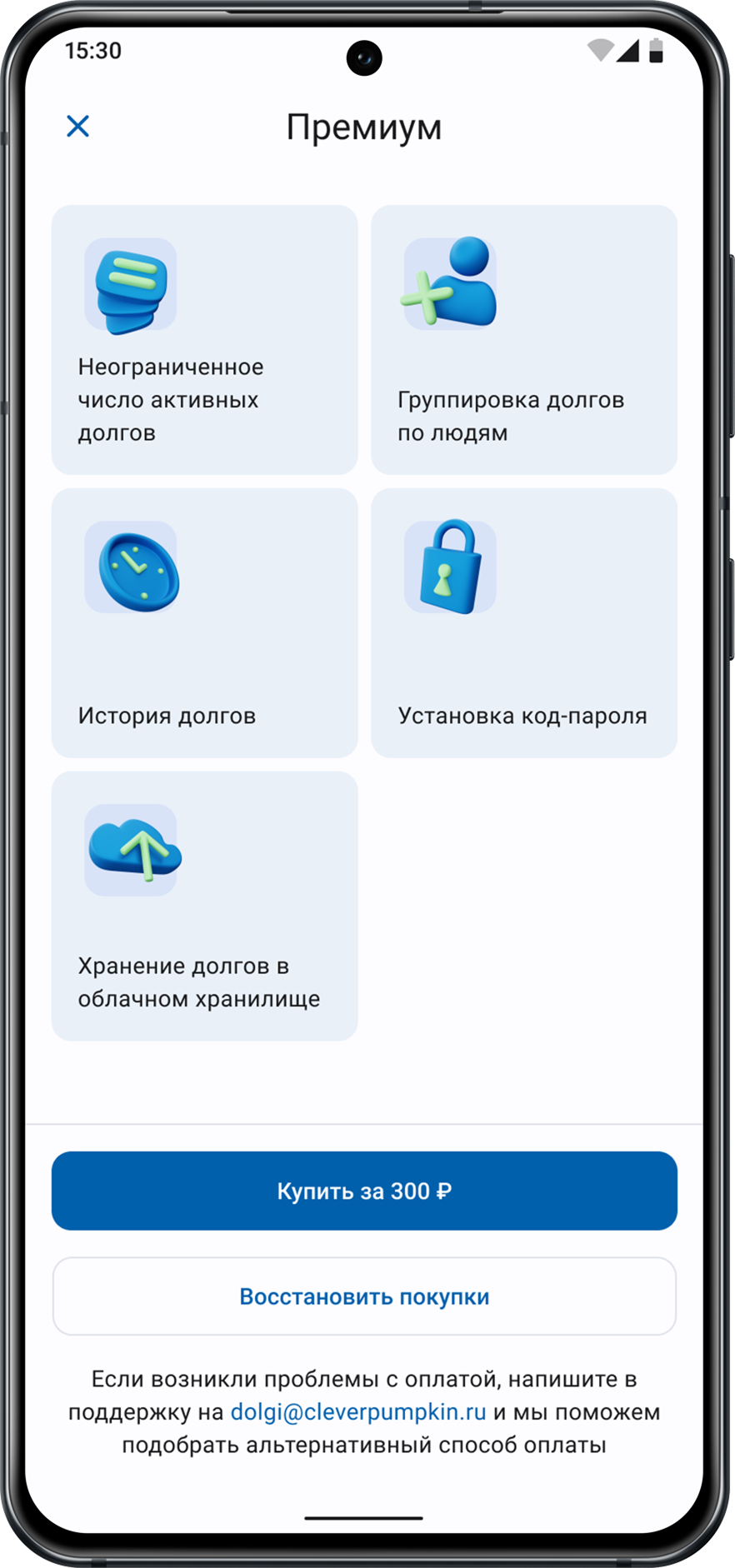Open the dolgi@cleverpumpkin.ru support email link
The image size is (735, 1568).
pos(358,1412)
